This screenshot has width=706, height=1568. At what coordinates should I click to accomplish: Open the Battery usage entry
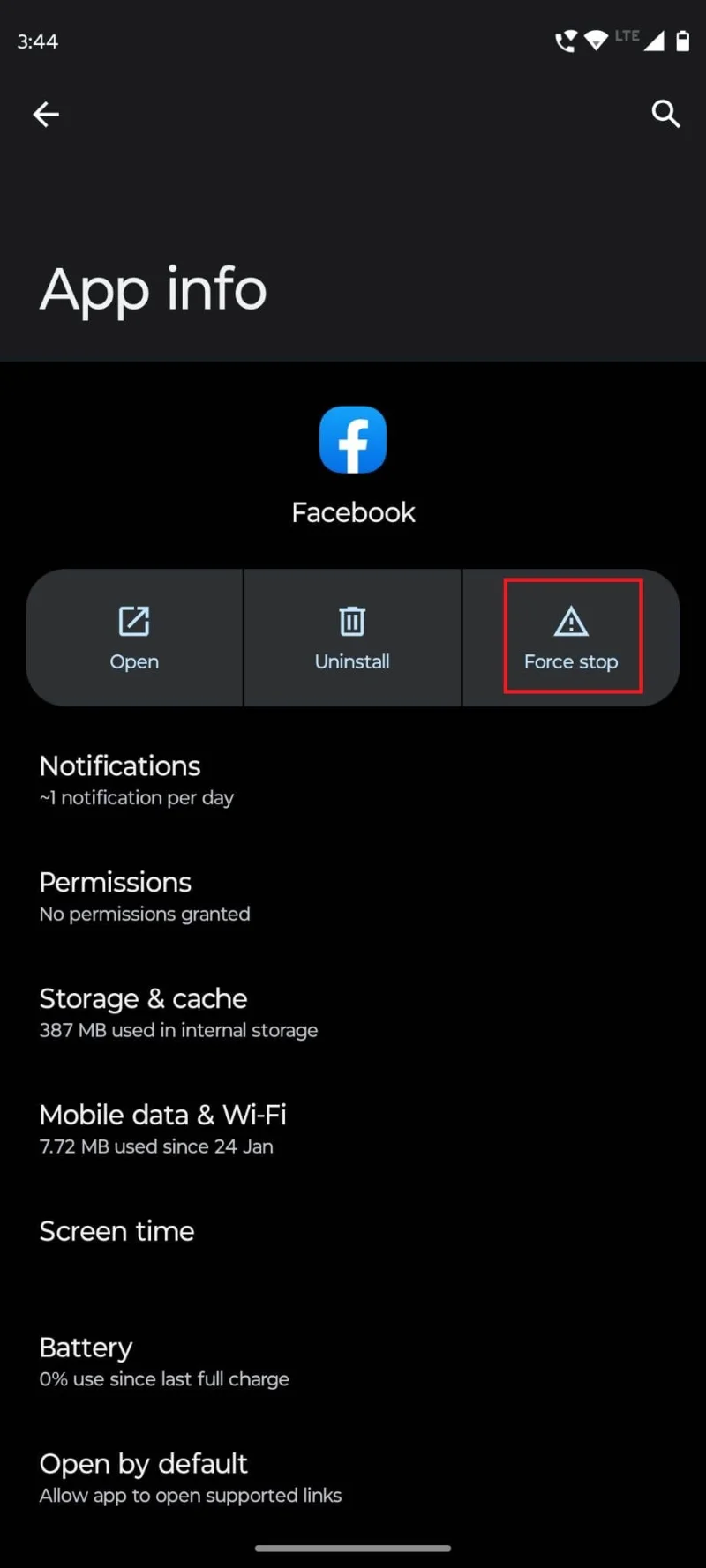click(x=176, y=1360)
